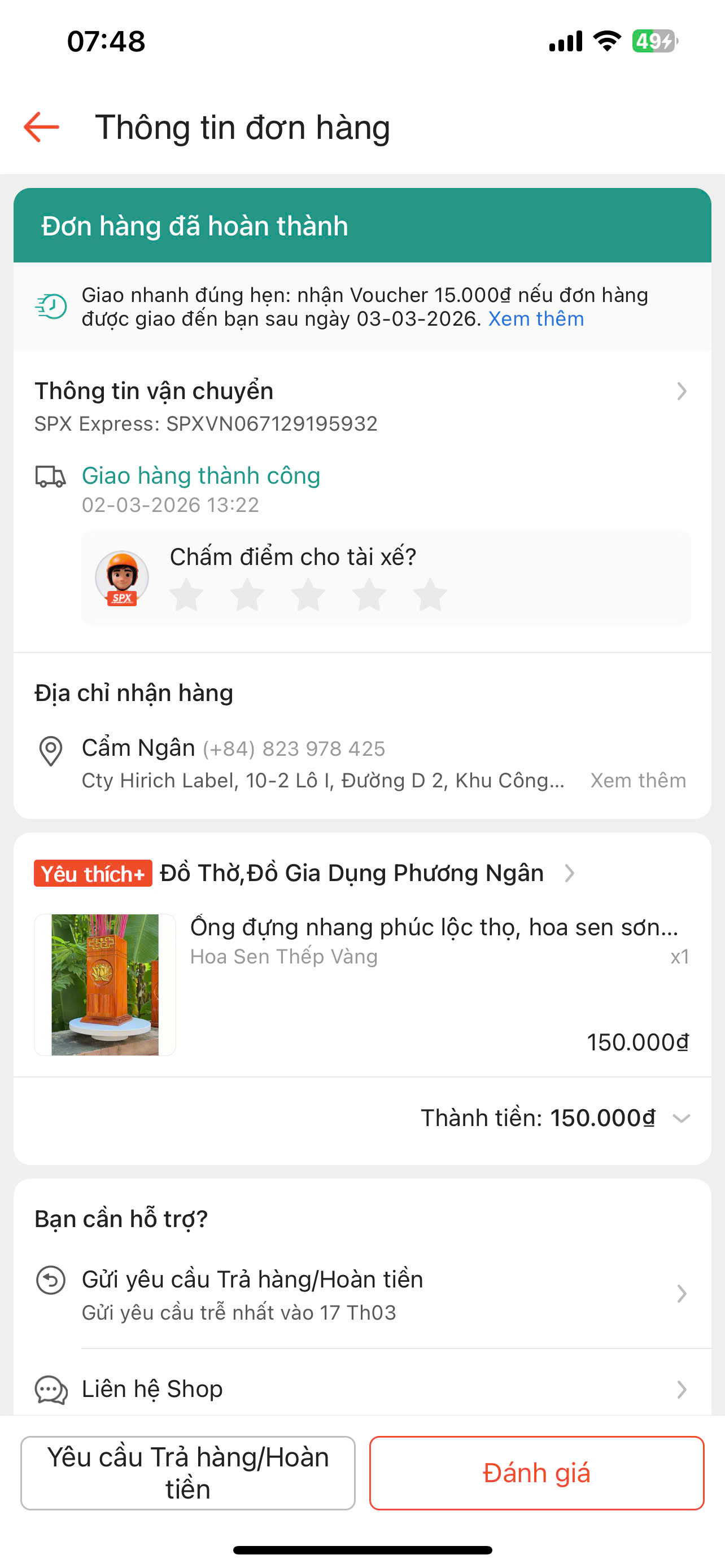Open shop Đồ Thờ,Đồ Gia Dụng Phương Ngân
Viewport: 725px width, 1568px height.
[351, 873]
